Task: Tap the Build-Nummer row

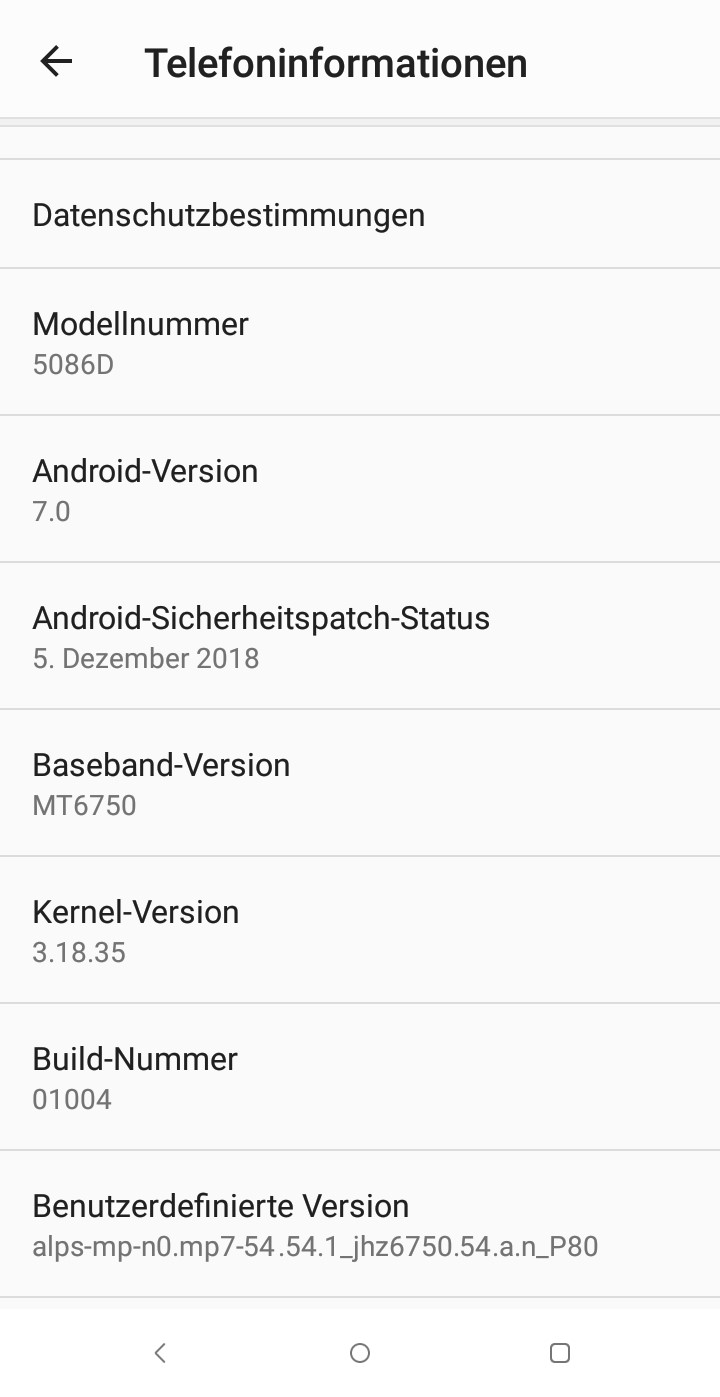Action: pos(360,1077)
